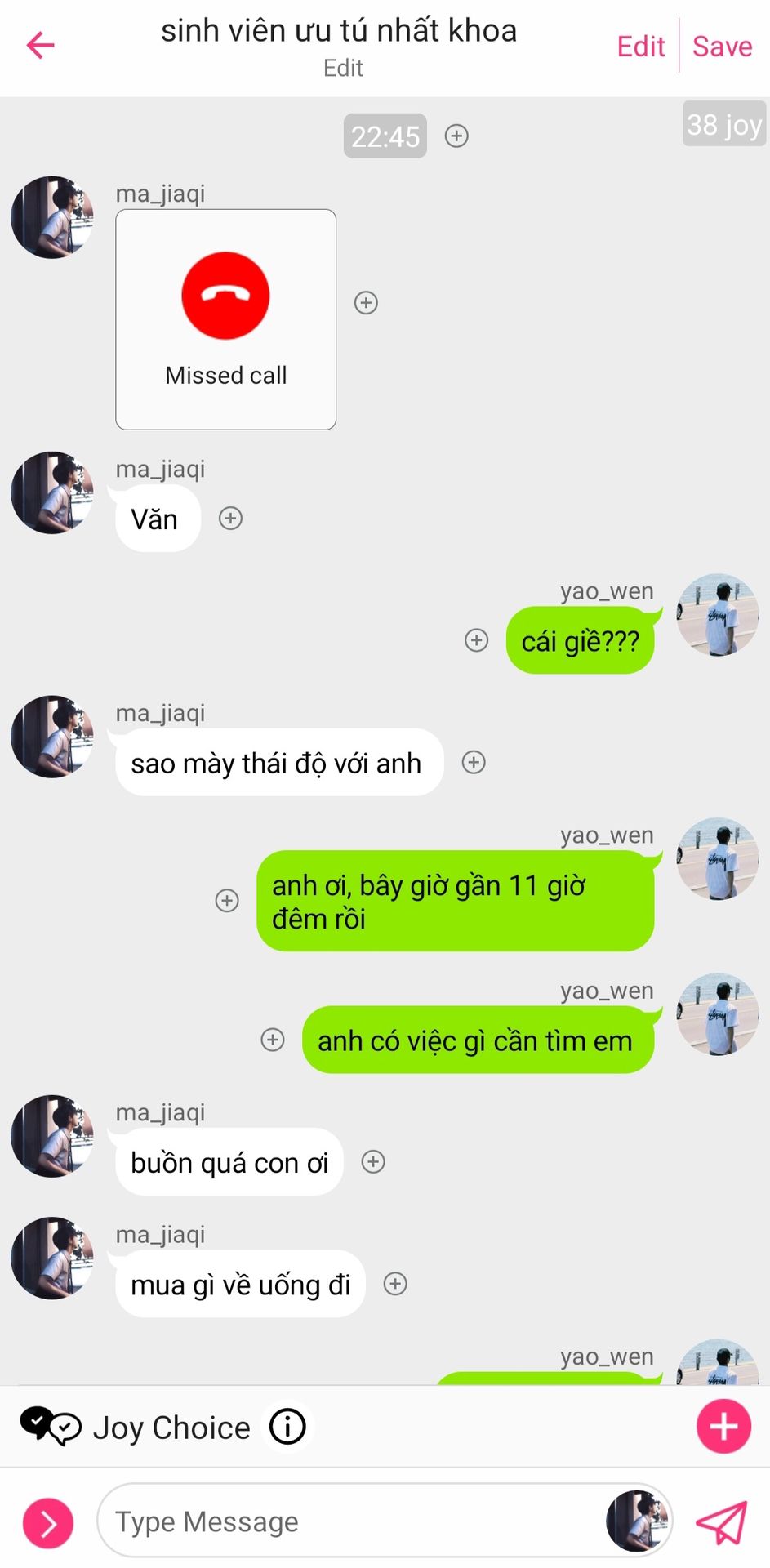Open Joy Choice info icon
The width and height of the screenshot is (770, 1568).
coord(287,1427)
